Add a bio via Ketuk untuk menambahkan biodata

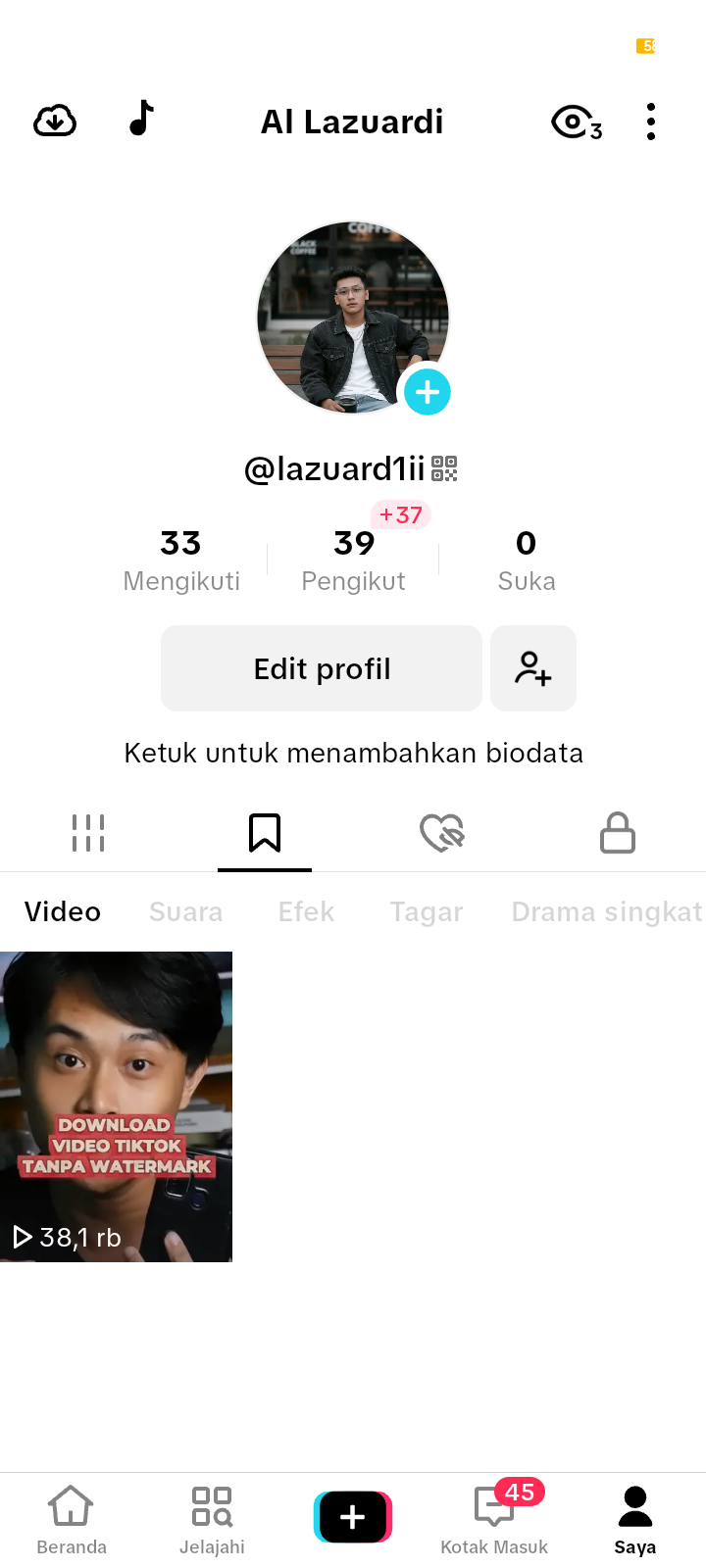pos(353,753)
